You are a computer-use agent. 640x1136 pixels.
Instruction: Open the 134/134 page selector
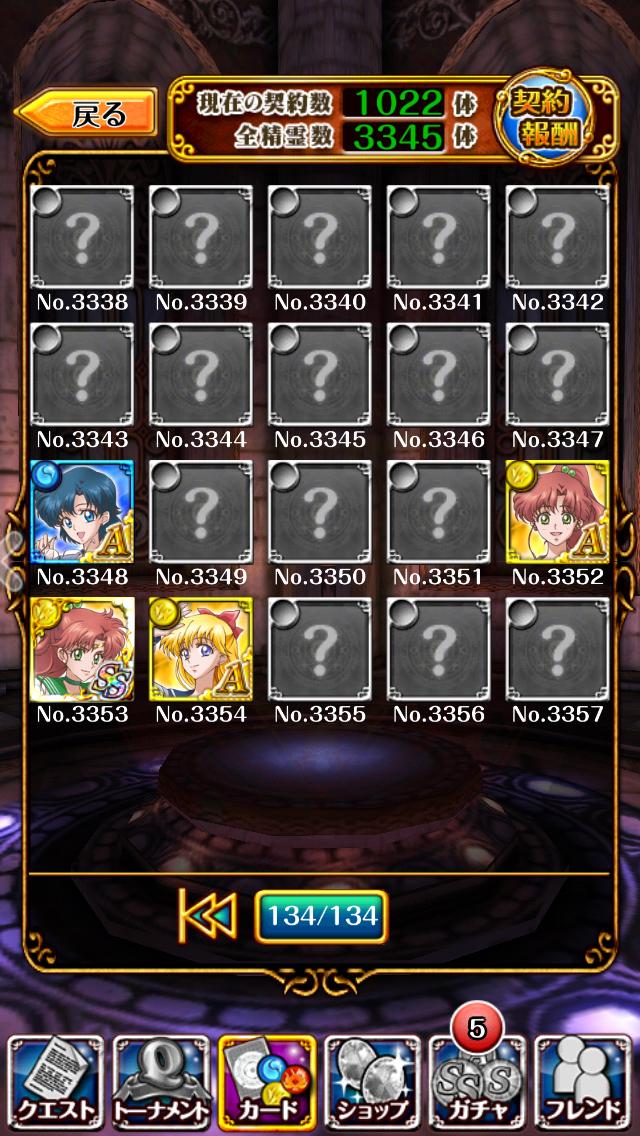pyautogui.click(x=321, y=917)
